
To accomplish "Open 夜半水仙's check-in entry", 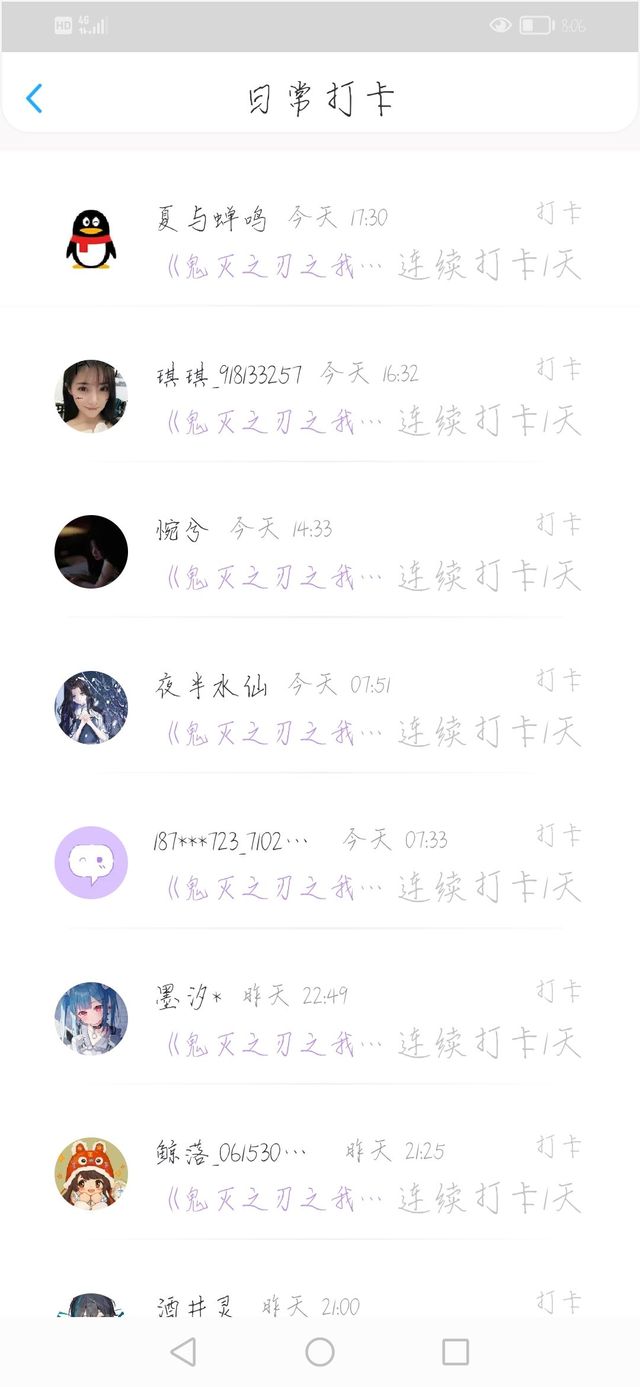I will (320, 706).
